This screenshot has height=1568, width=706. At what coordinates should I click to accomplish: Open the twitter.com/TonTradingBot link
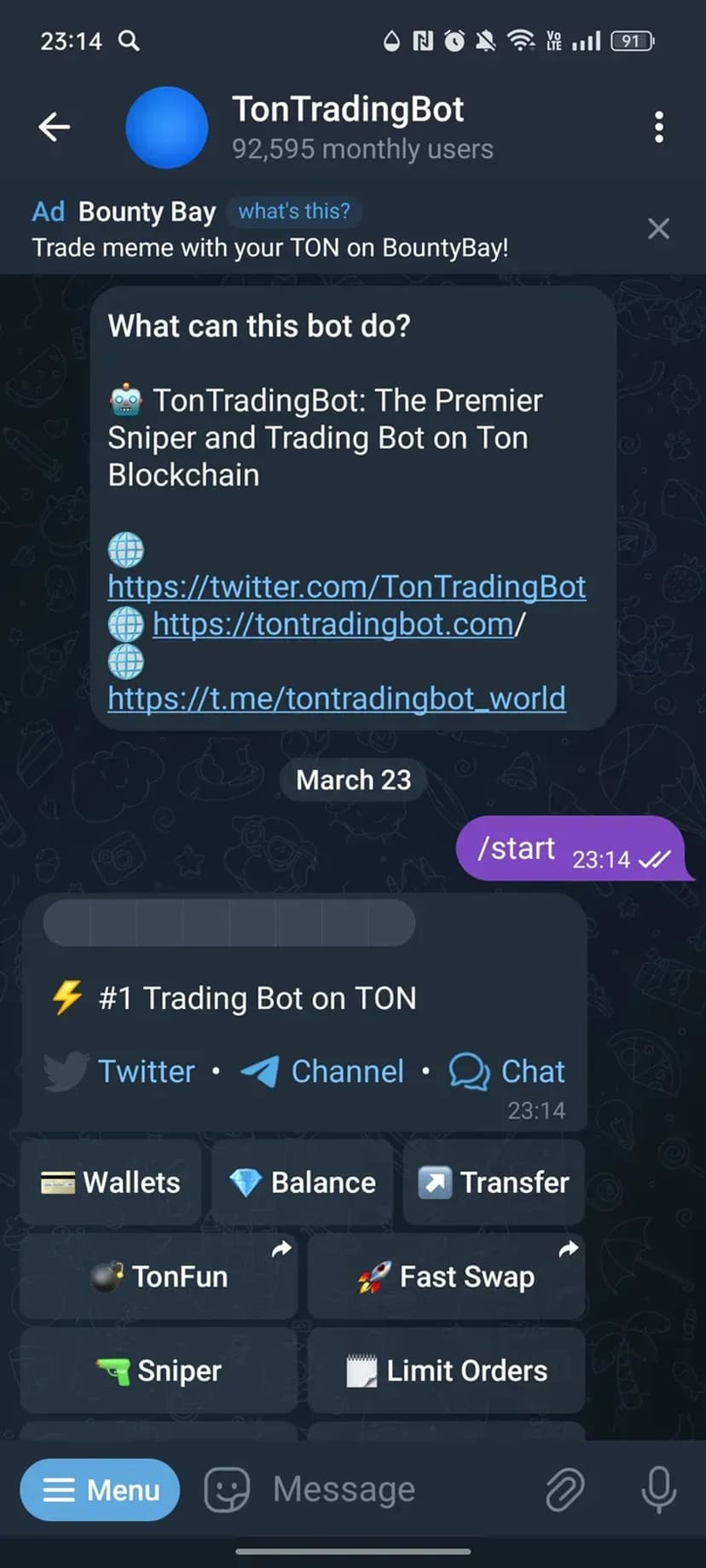[346, 586]
